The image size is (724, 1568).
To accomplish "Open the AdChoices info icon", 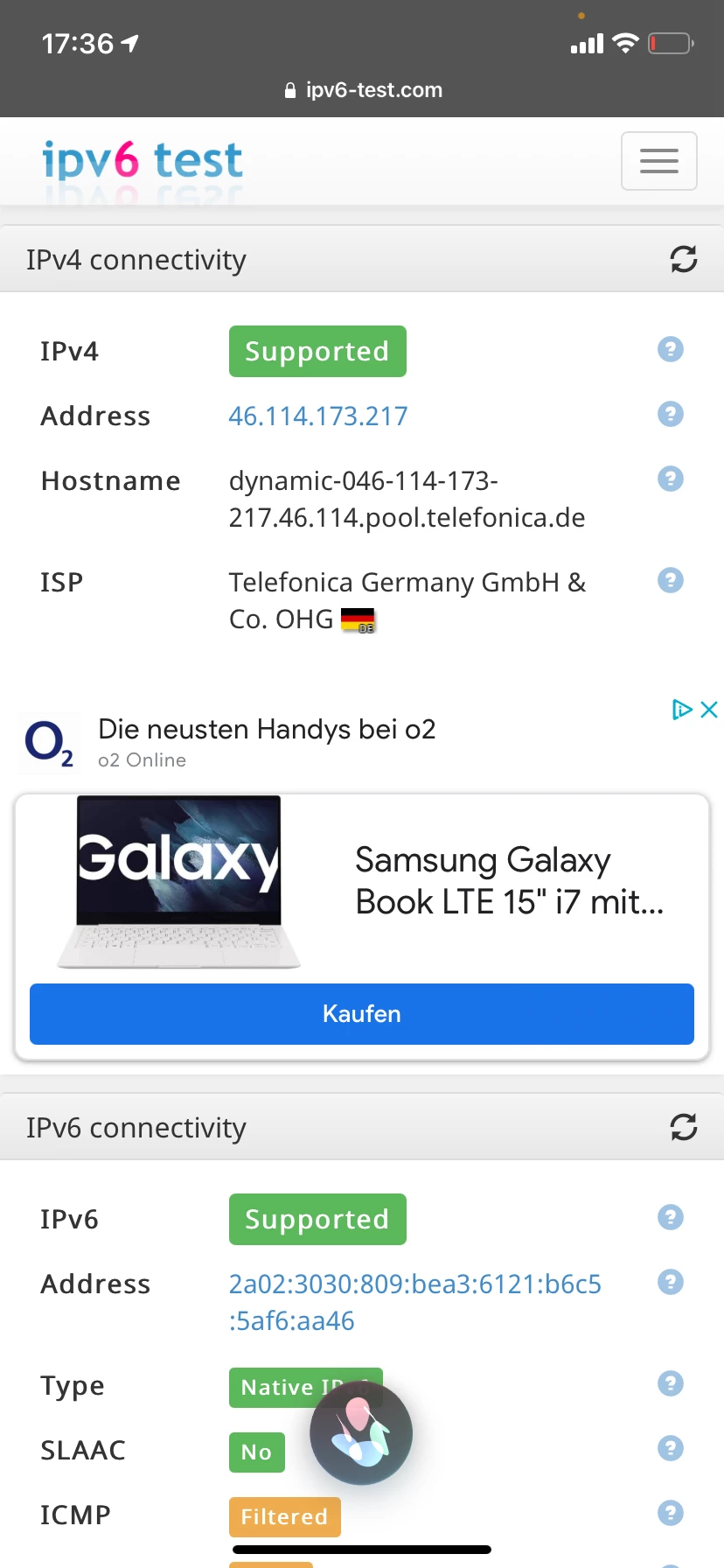I will 681,709.
